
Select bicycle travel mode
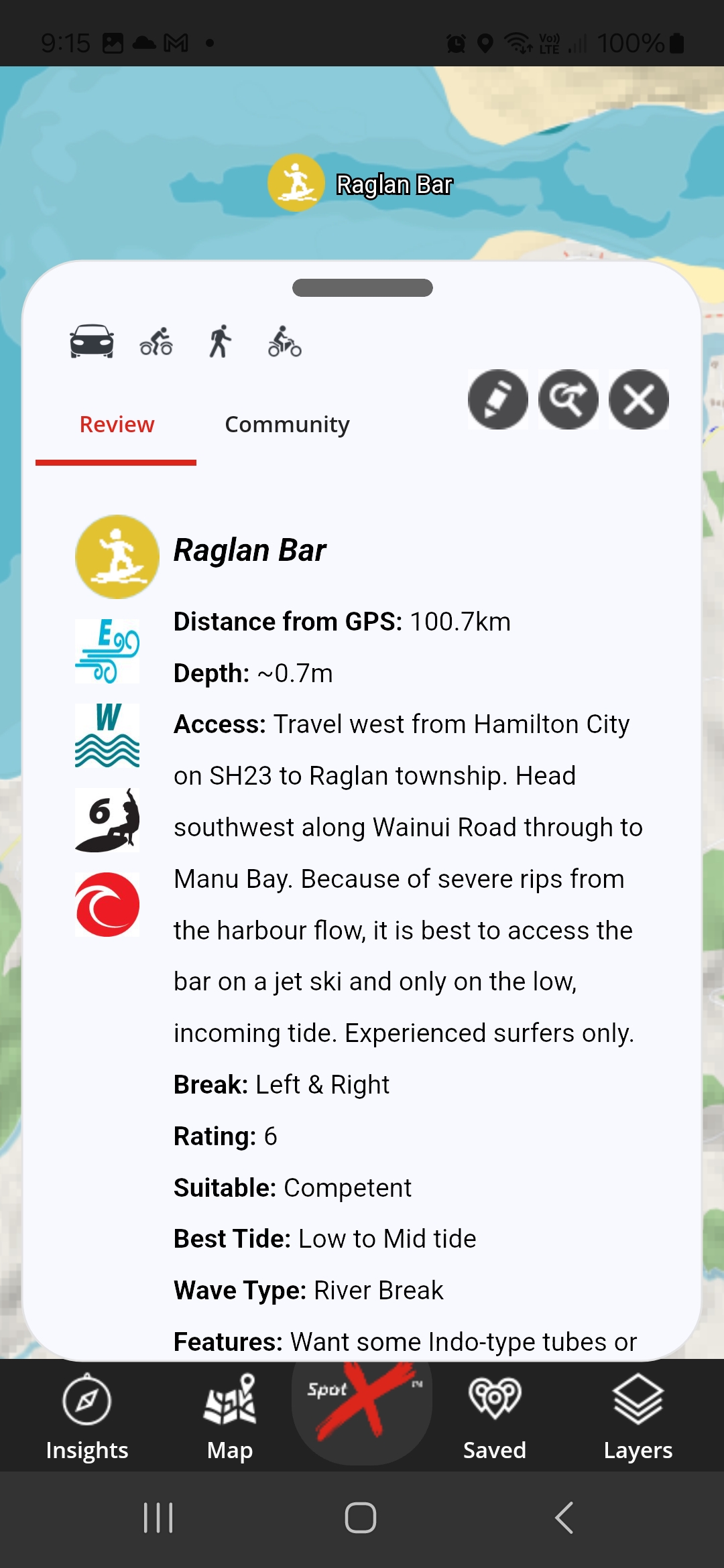click(x=156, y=342)
